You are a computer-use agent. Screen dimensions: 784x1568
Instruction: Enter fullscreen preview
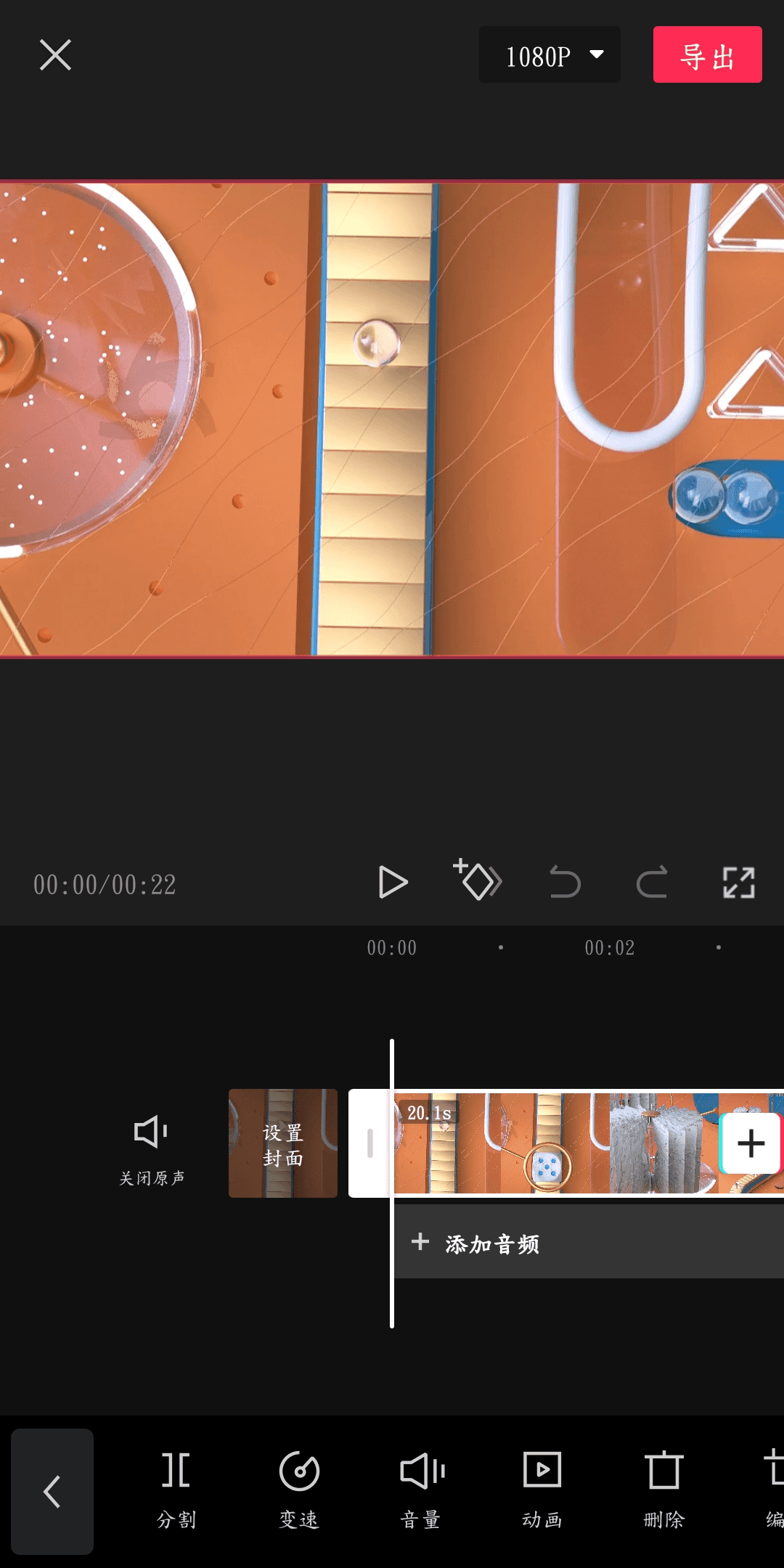point(738,883)
